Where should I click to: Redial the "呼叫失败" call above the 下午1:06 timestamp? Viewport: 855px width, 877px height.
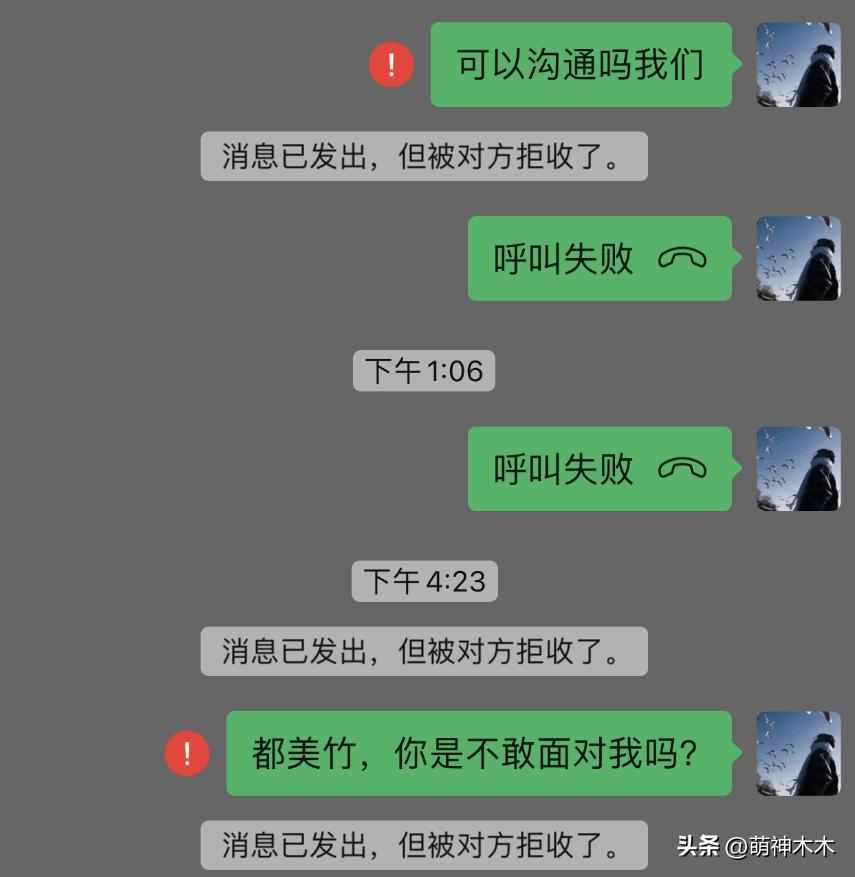tap(599, 259)
